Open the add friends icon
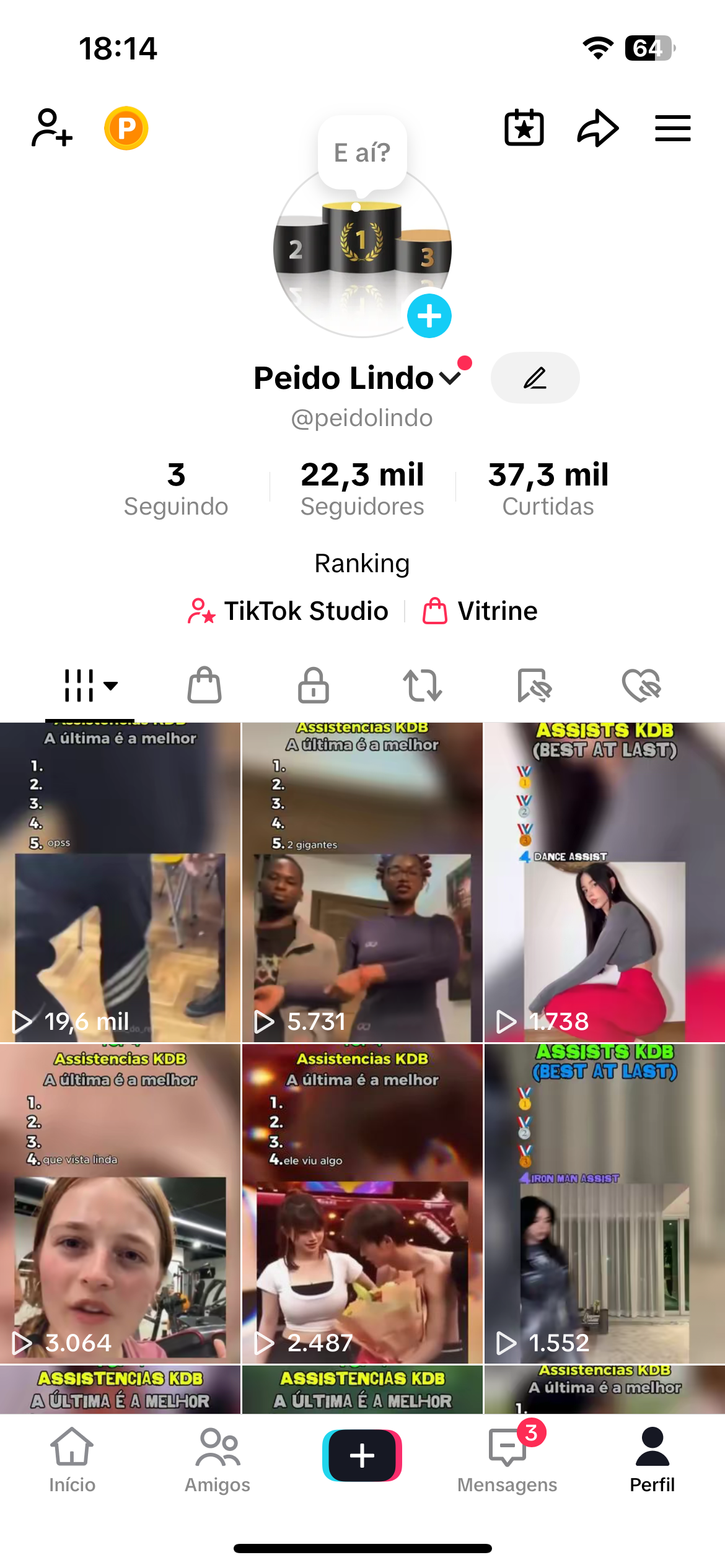Image resolution: width=725 pixels, height=1568 pixels. 52,128
